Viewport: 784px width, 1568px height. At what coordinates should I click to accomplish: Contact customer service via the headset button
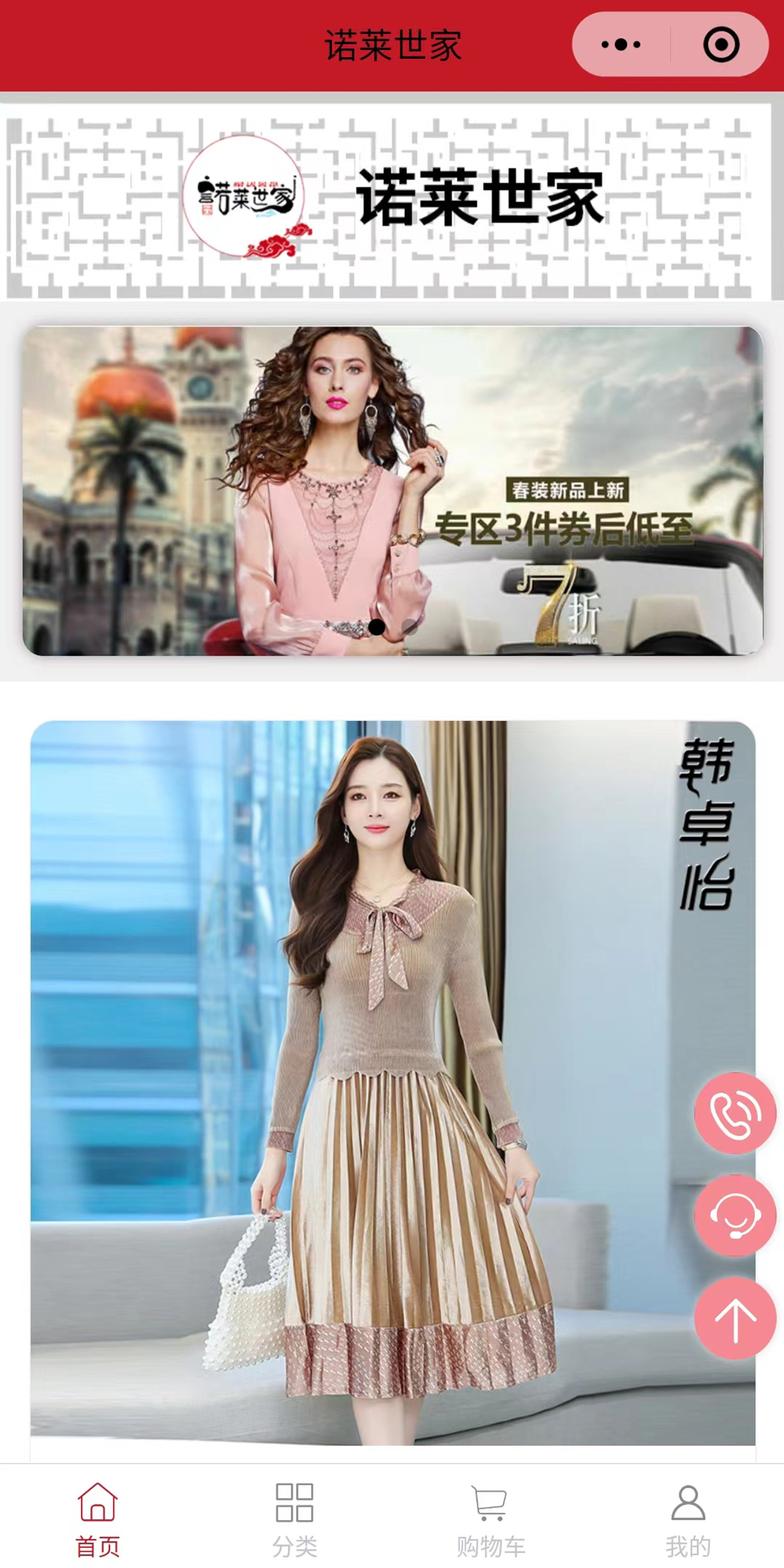(x=735, y=1215)
